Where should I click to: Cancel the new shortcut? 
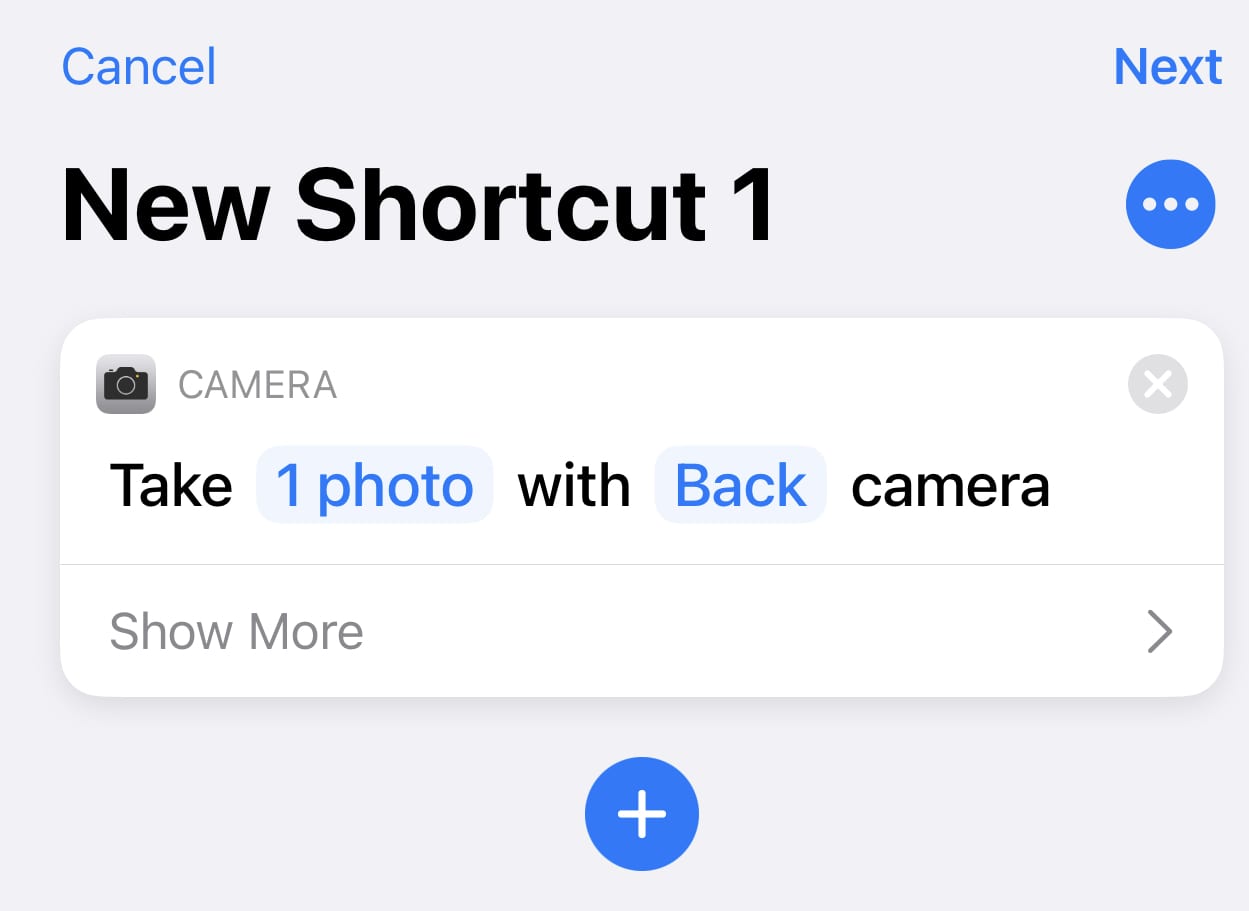[139, 67]
